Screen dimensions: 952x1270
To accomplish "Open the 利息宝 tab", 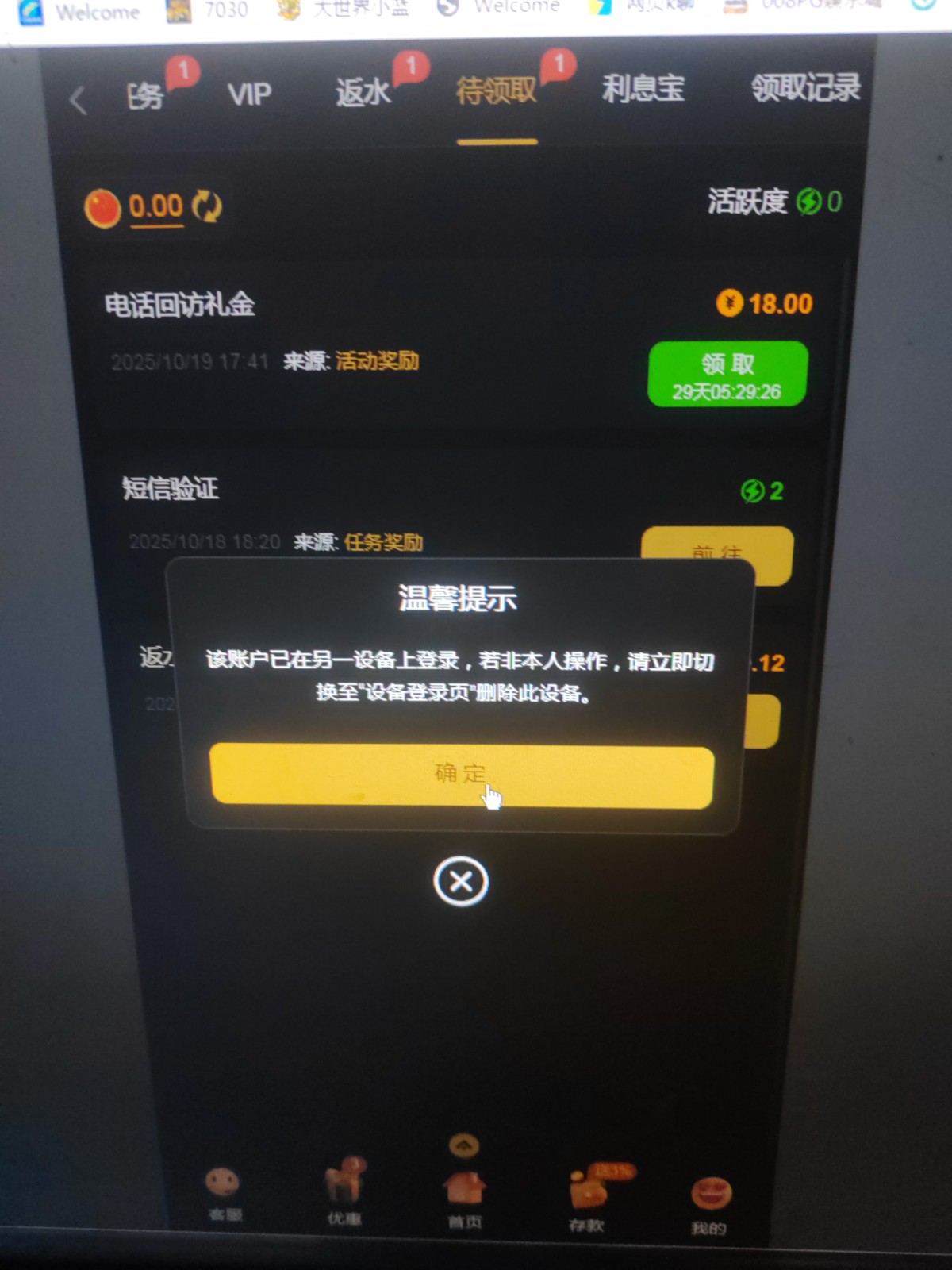I will point(643,88).
